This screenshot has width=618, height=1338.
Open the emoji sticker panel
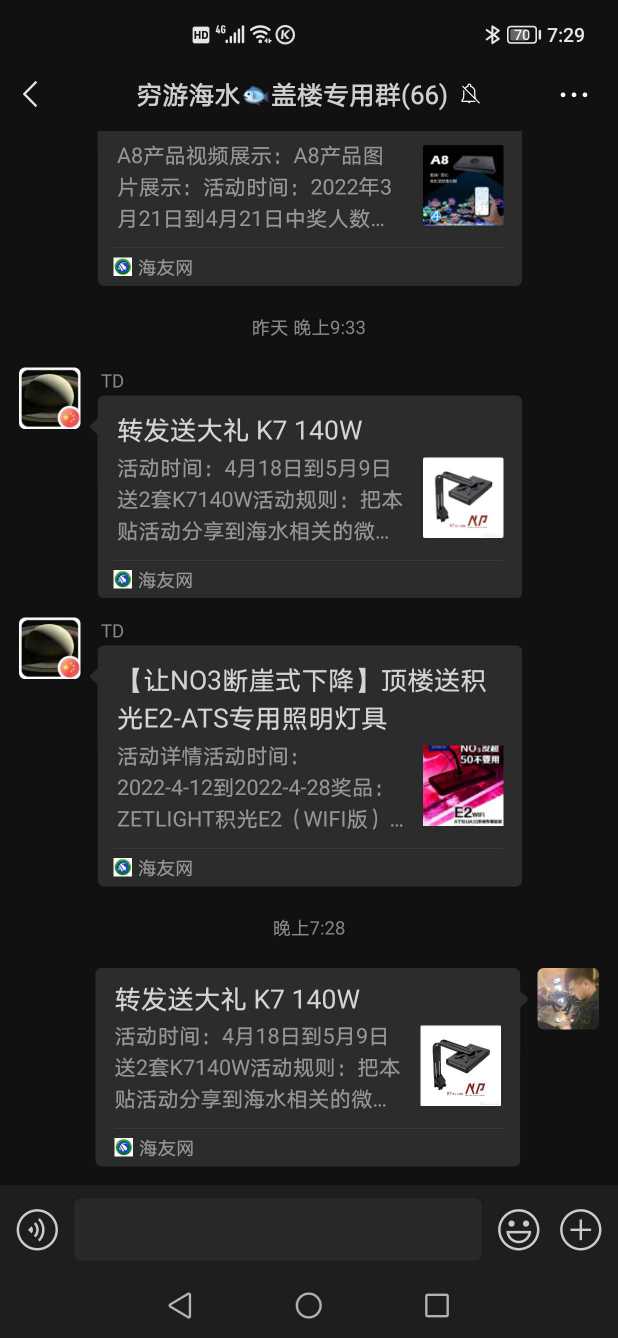click(519, 1229)
